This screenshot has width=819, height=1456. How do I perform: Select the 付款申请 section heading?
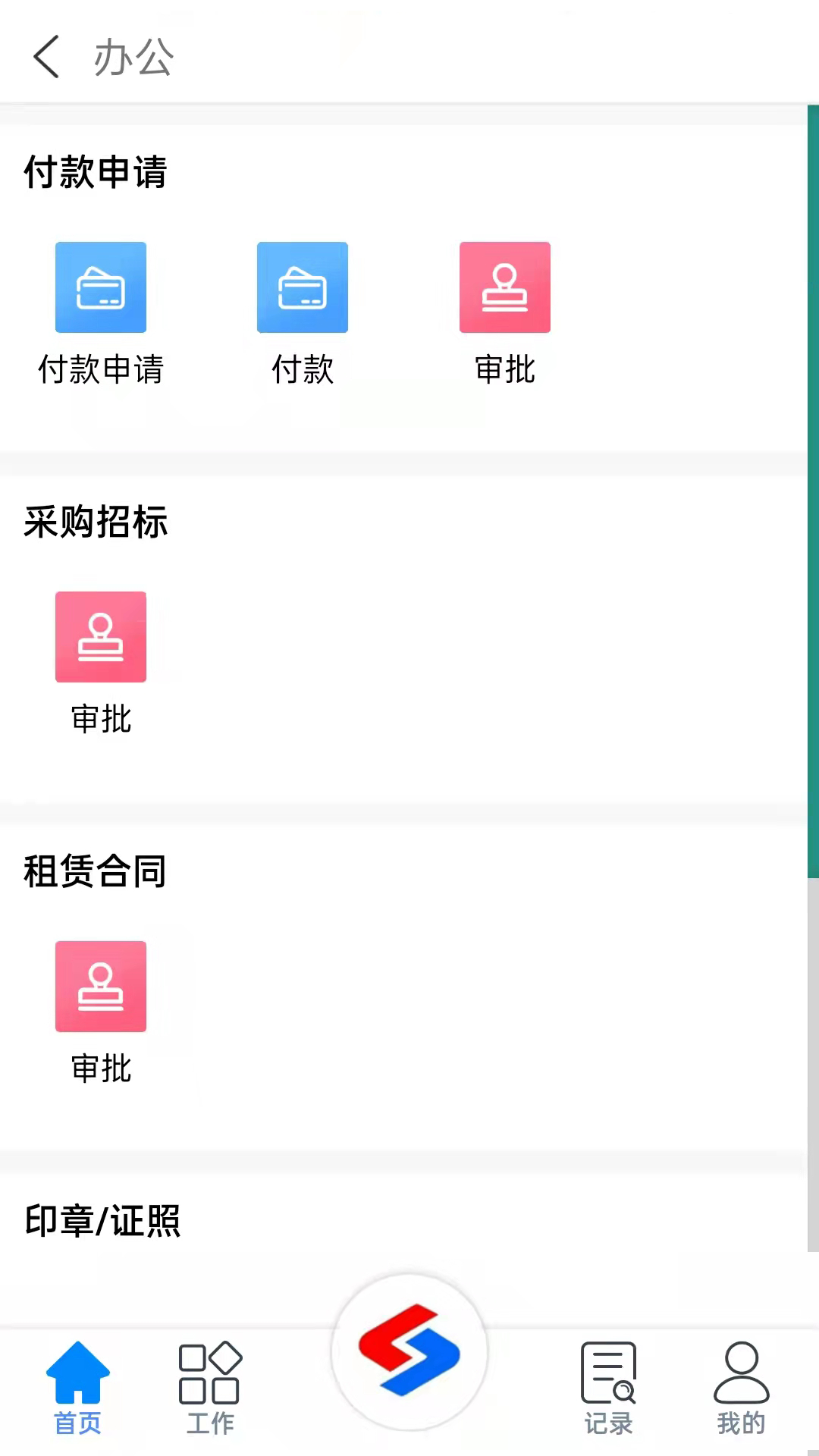point(93,173)
